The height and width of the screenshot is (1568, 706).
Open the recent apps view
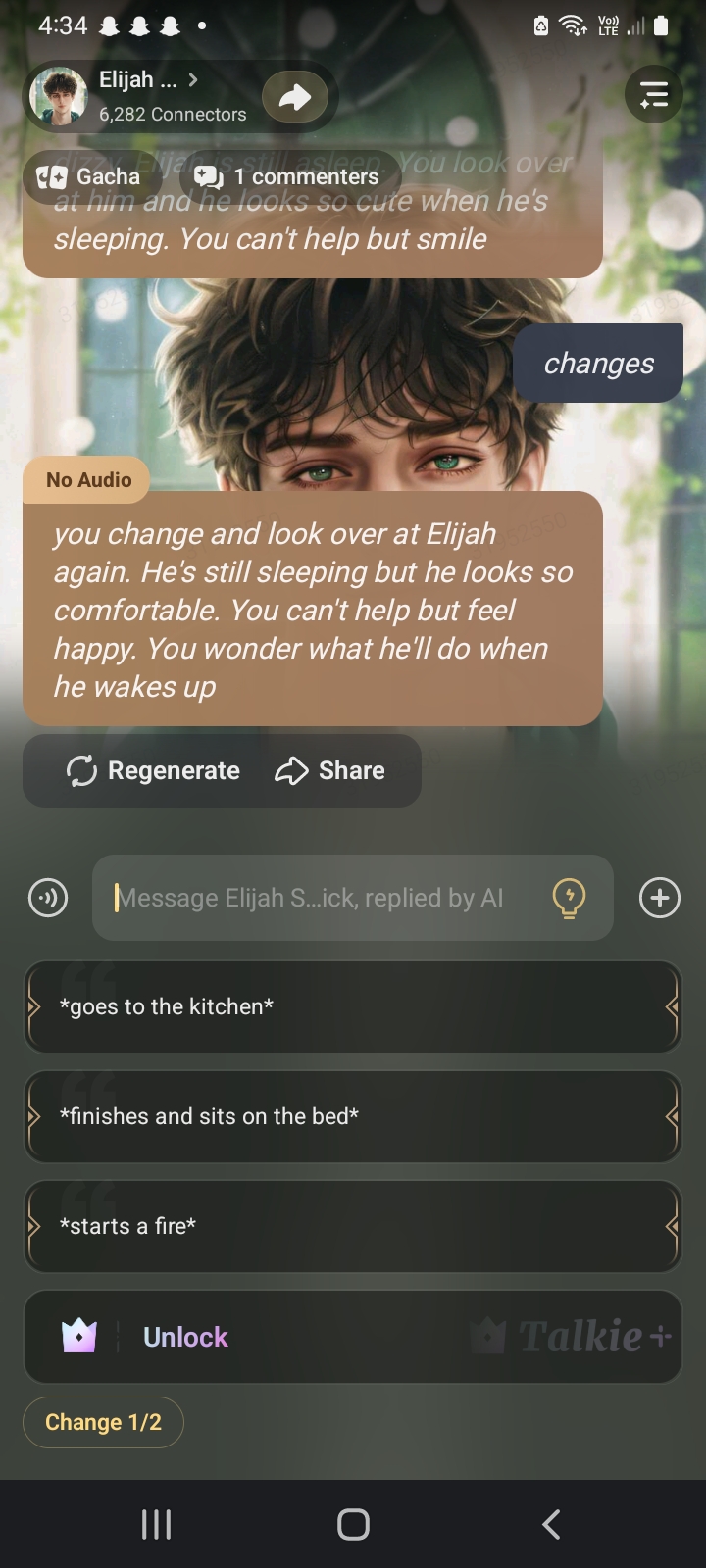tap(156, 1524)
